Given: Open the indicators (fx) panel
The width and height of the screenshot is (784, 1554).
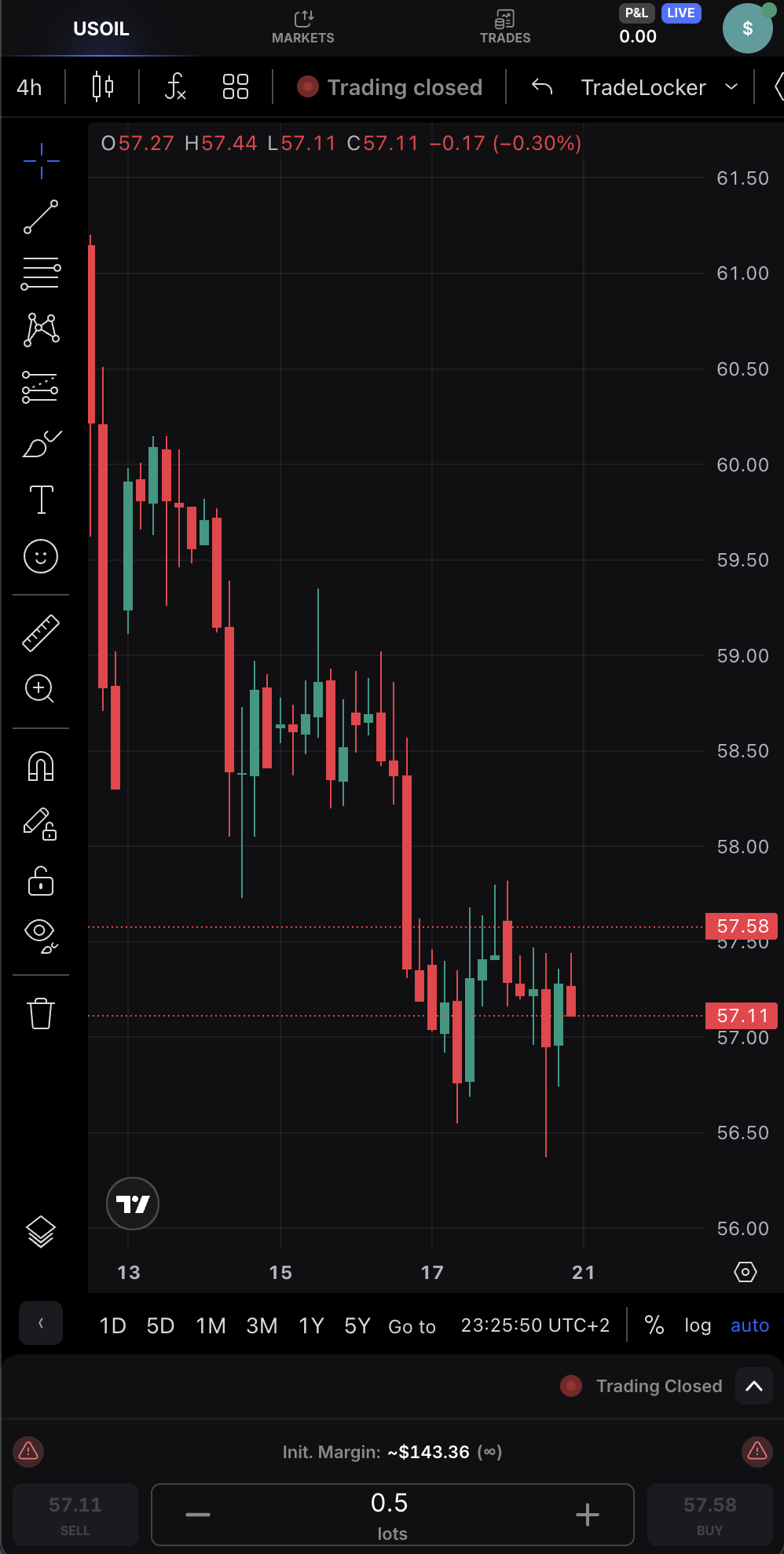Looking at the screenshot, I should pos(174,87).
